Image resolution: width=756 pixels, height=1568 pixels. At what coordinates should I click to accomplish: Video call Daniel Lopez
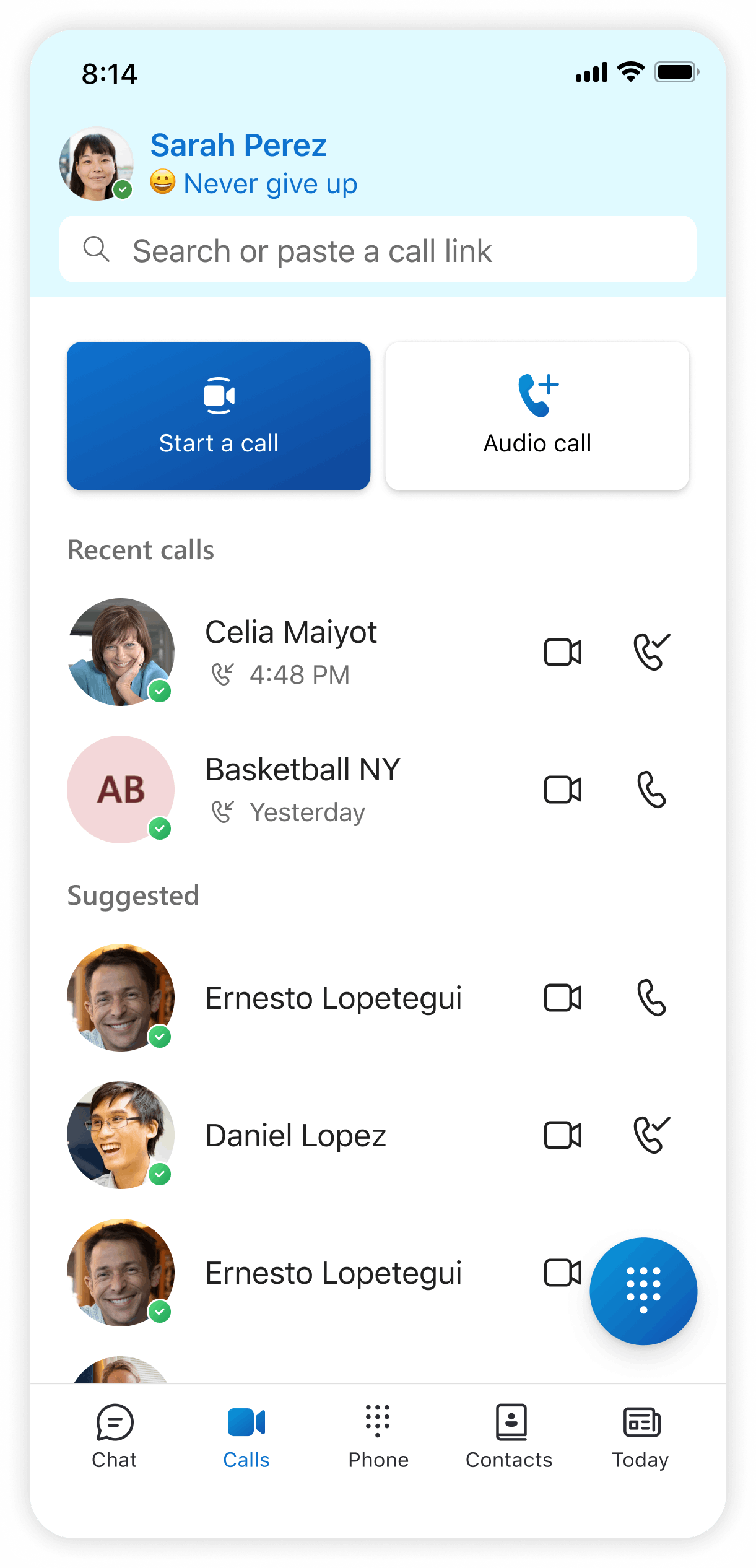(x=563, y=1135)
